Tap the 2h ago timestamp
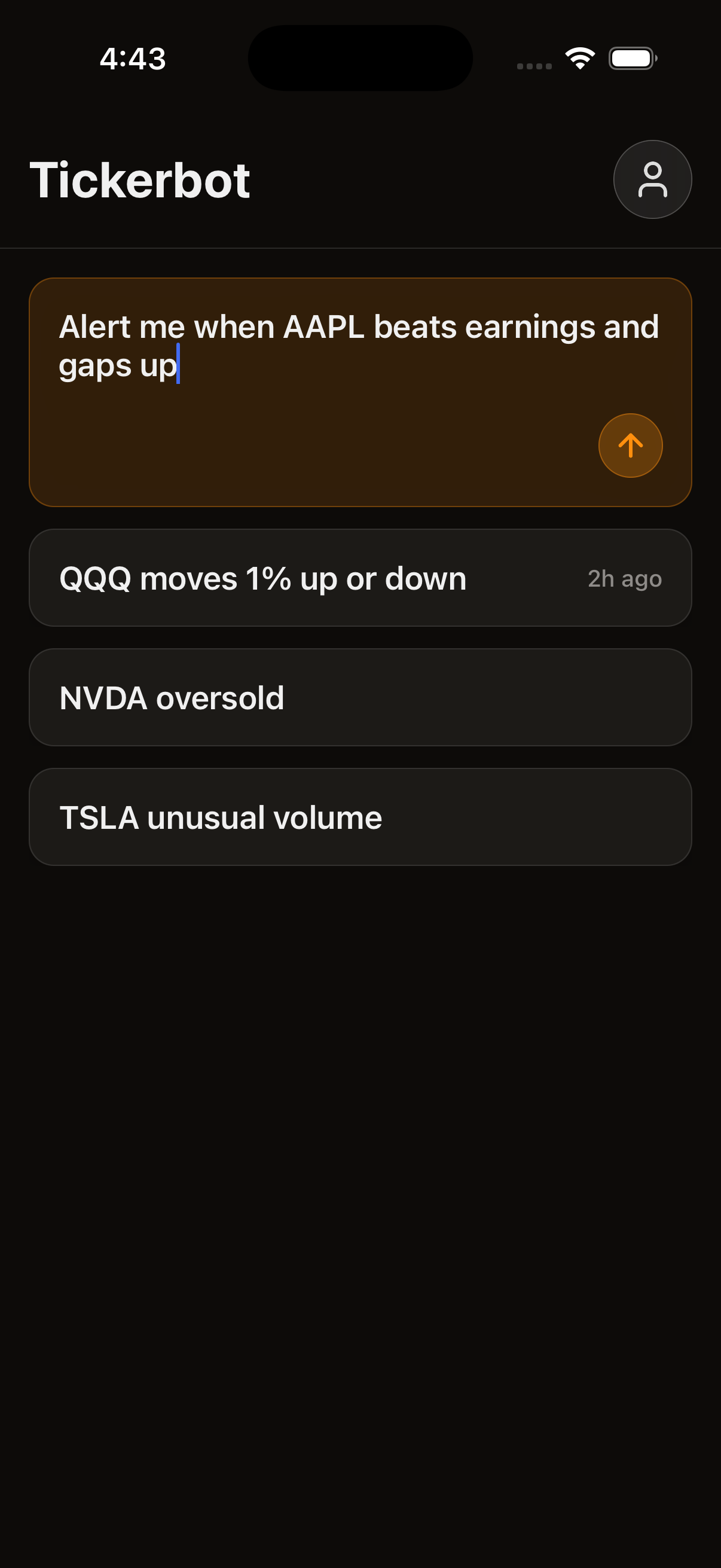This screenshot has width=721, height=1568. [624, 578]
